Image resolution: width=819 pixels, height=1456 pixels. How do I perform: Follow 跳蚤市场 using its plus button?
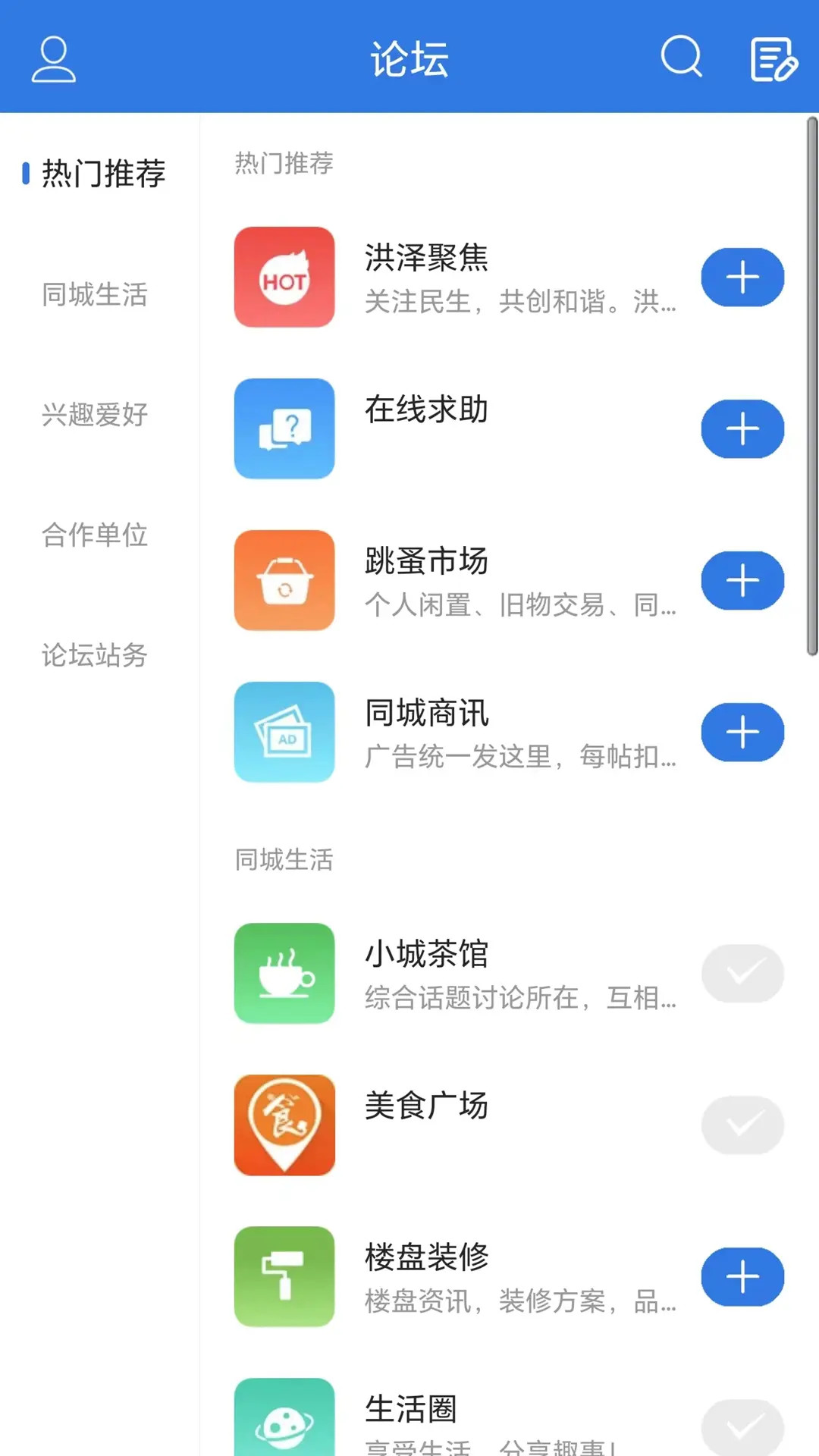(x=742, y=580)
